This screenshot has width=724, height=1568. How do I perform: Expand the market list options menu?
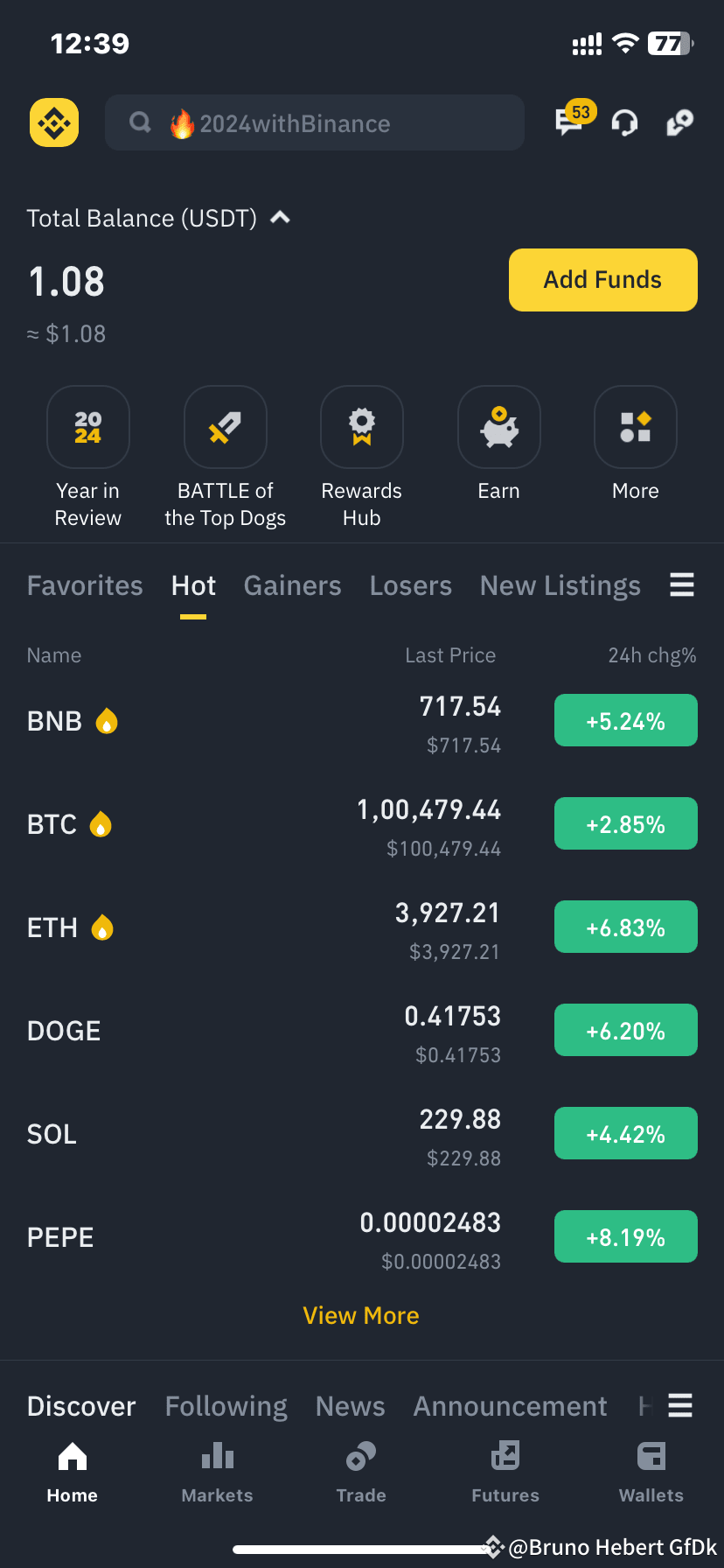681,584
